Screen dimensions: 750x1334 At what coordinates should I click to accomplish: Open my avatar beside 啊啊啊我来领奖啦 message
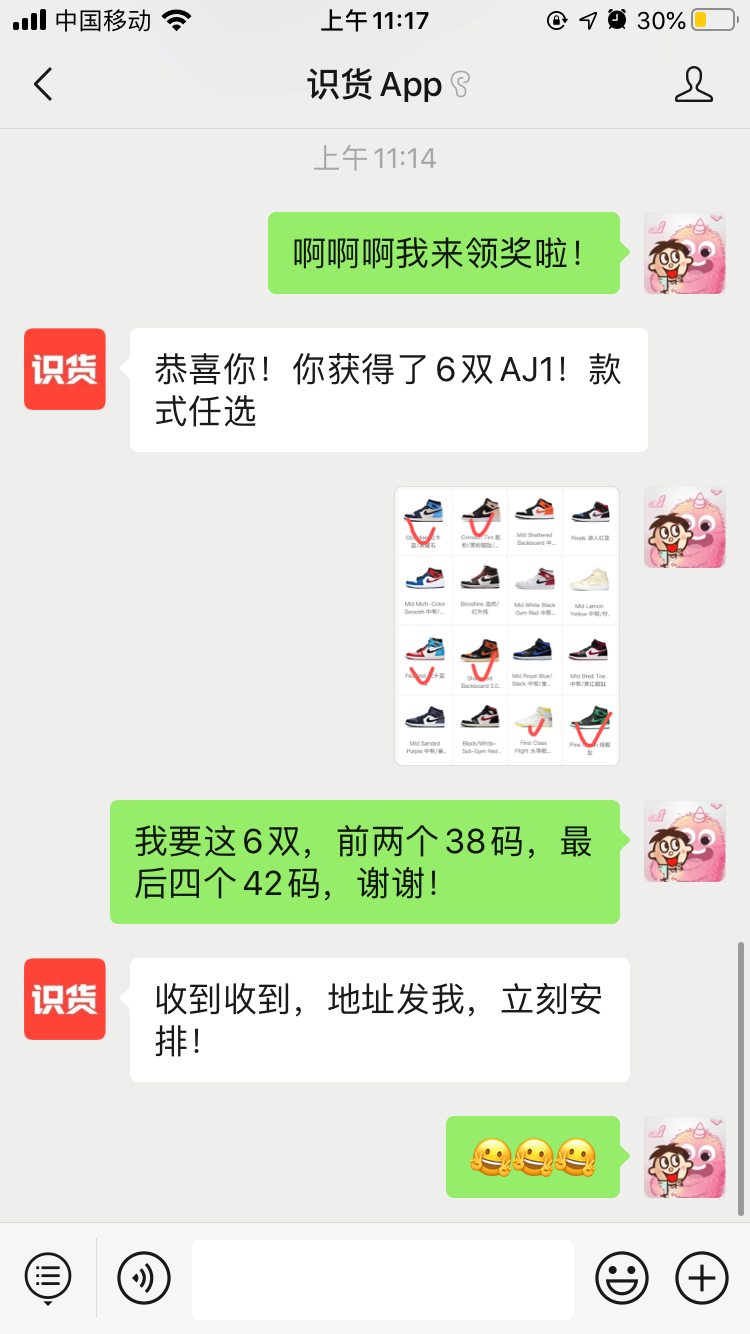[x=684, y=253]
